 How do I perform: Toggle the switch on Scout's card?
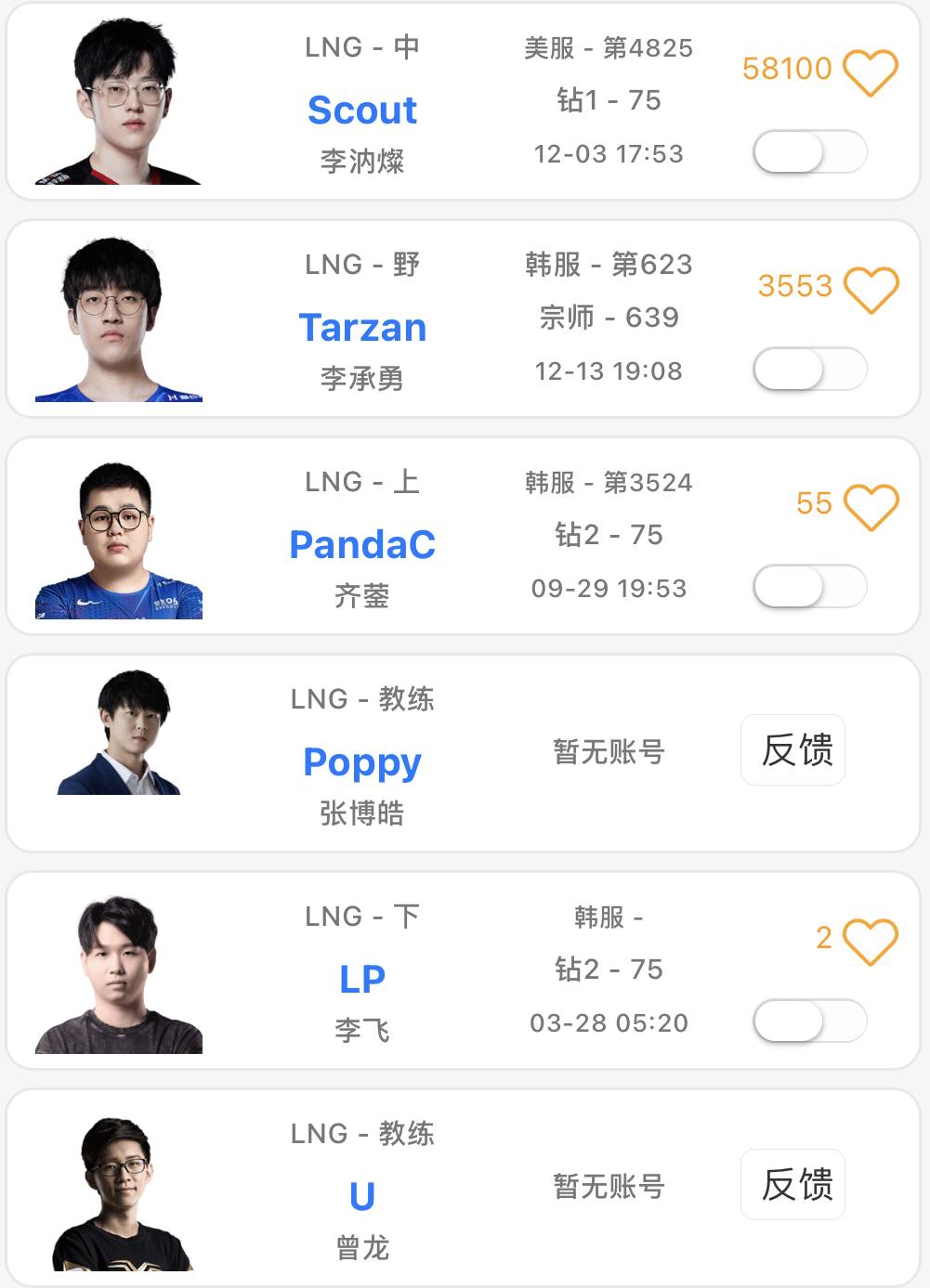[x=809, y=152]
